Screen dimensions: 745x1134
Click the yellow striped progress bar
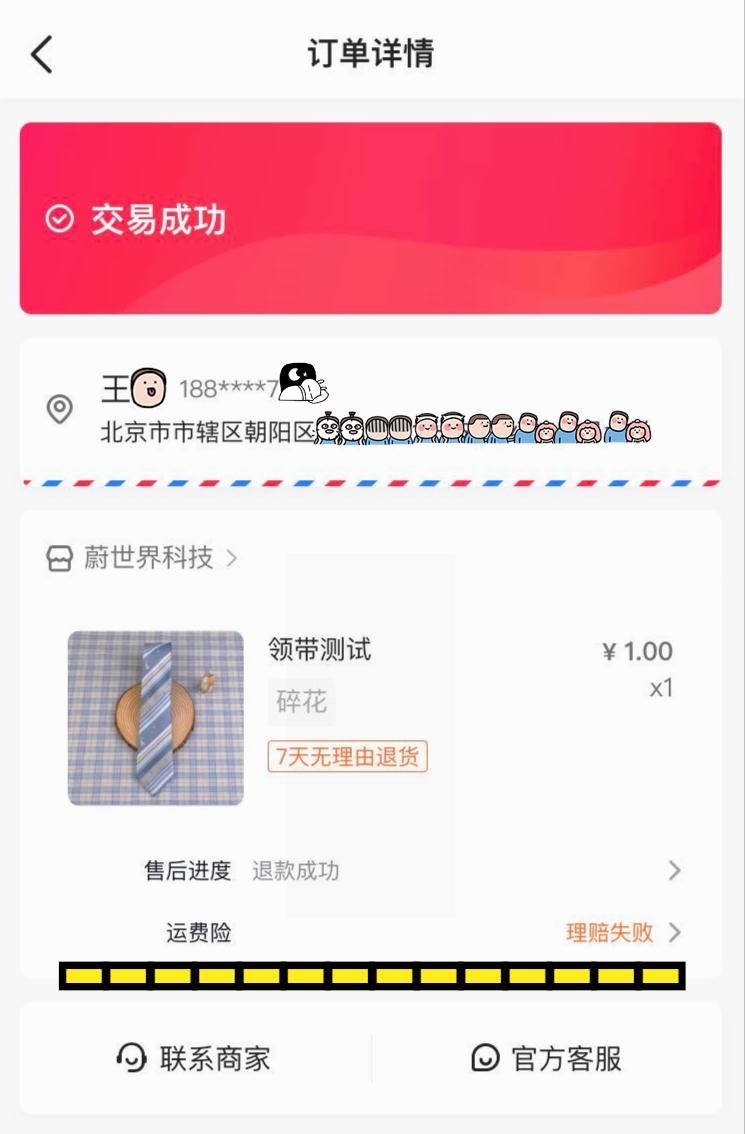coord(372,976)
